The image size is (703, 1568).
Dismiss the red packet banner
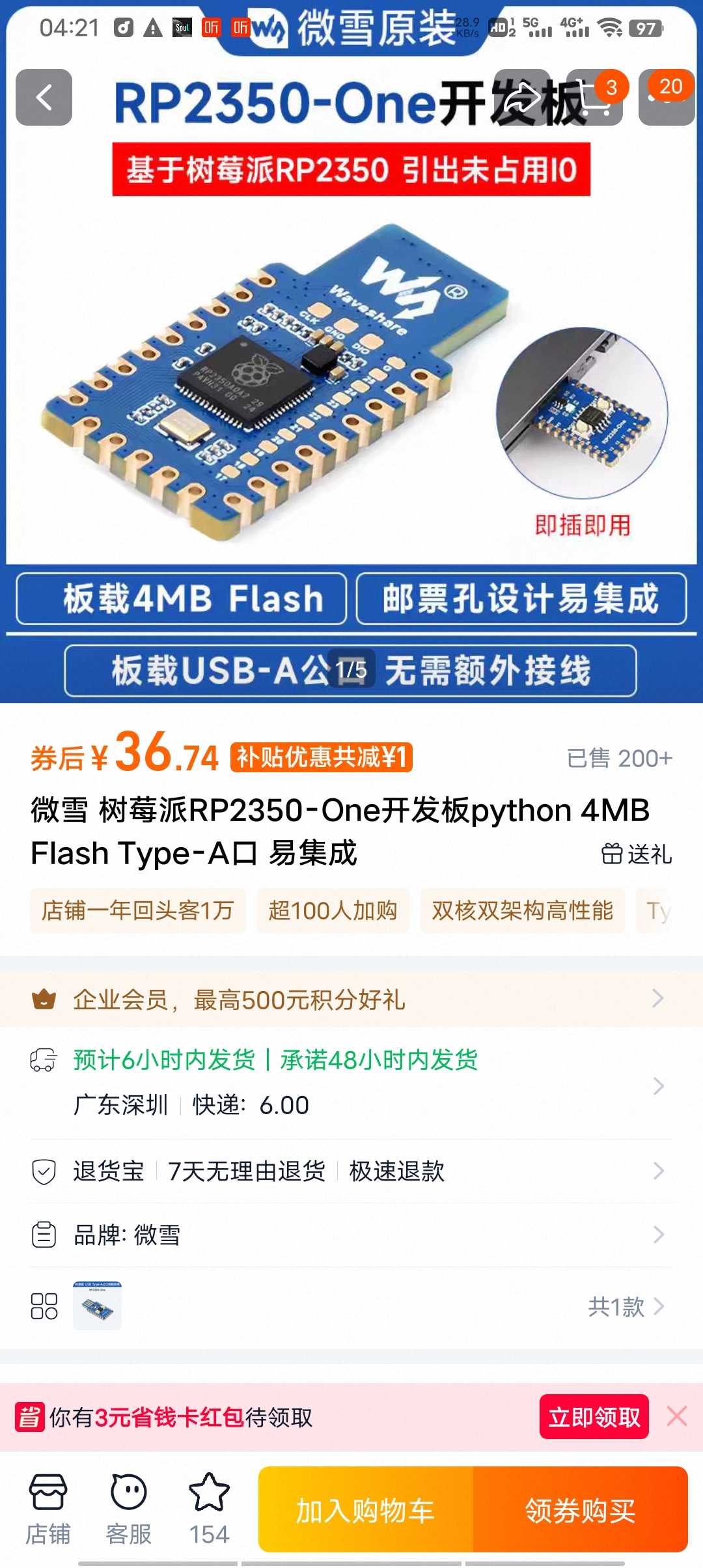click(x=677, y=1416)
